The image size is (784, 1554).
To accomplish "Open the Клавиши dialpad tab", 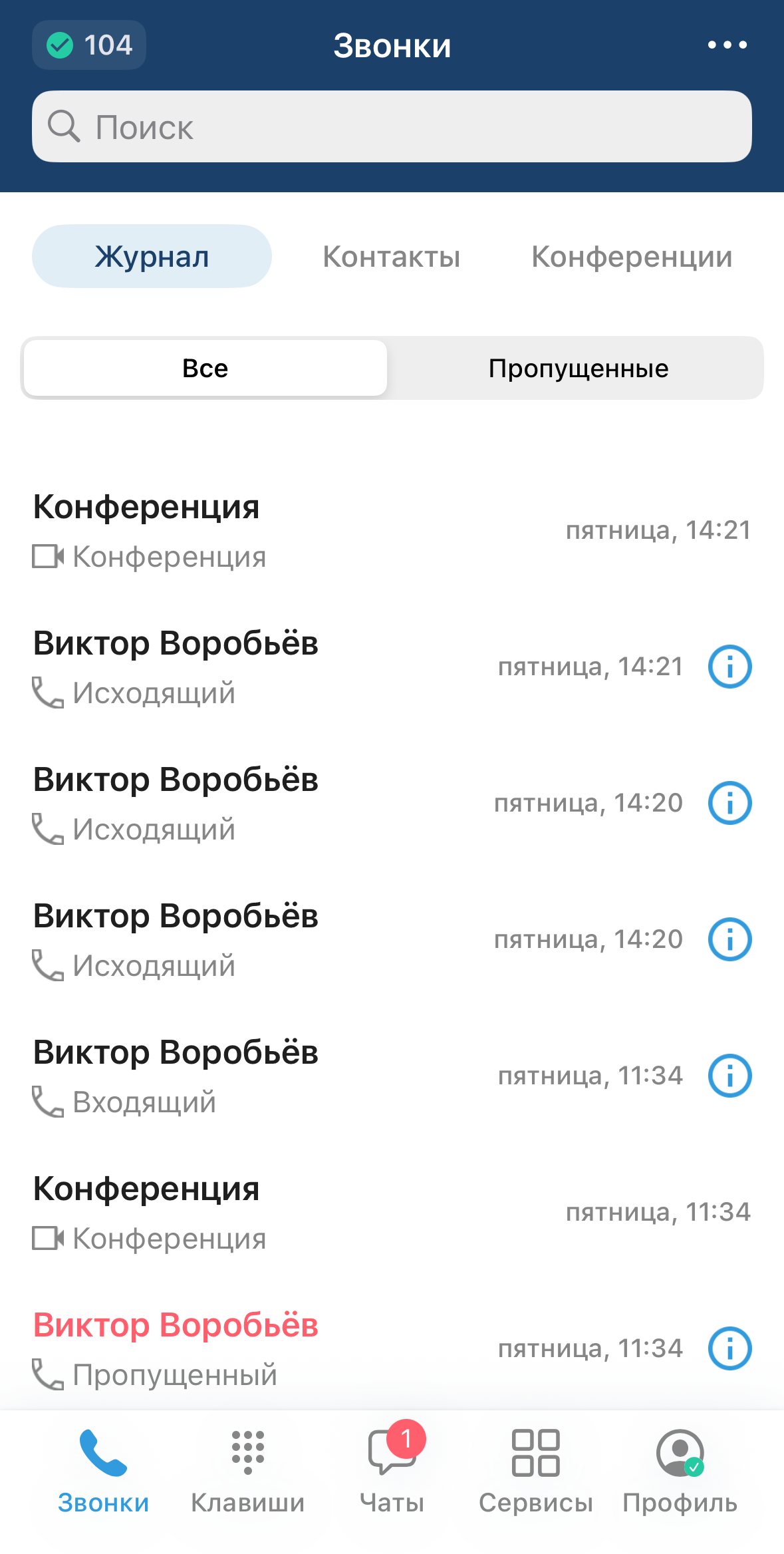I will [x=247, y=1469].
